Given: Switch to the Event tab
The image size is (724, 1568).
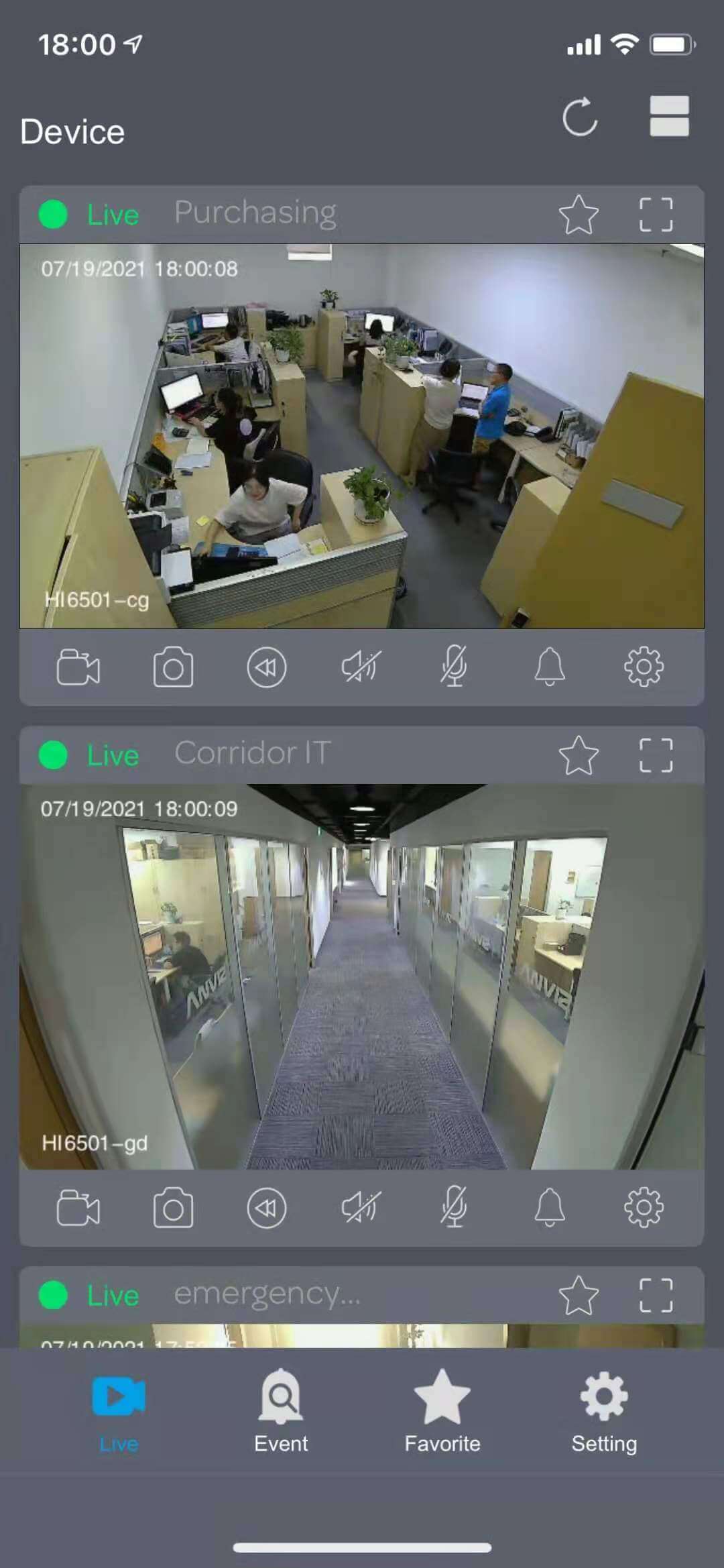Looking at the screenshot, I should (281, 1410).
